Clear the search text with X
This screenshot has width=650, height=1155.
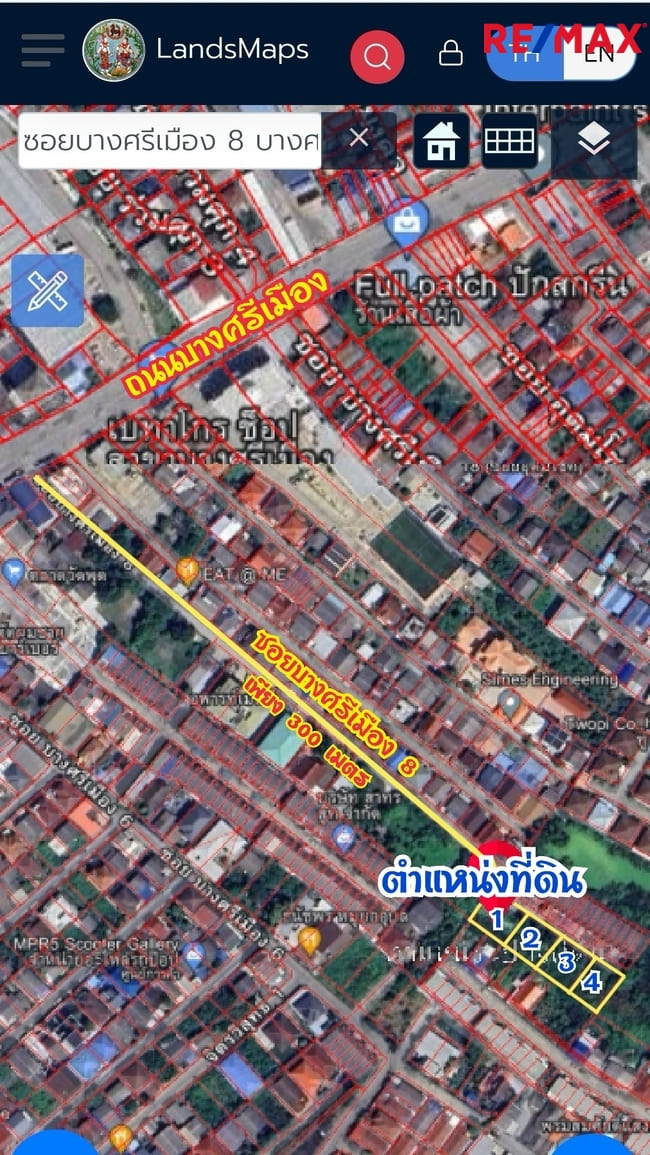pos(358,139)
